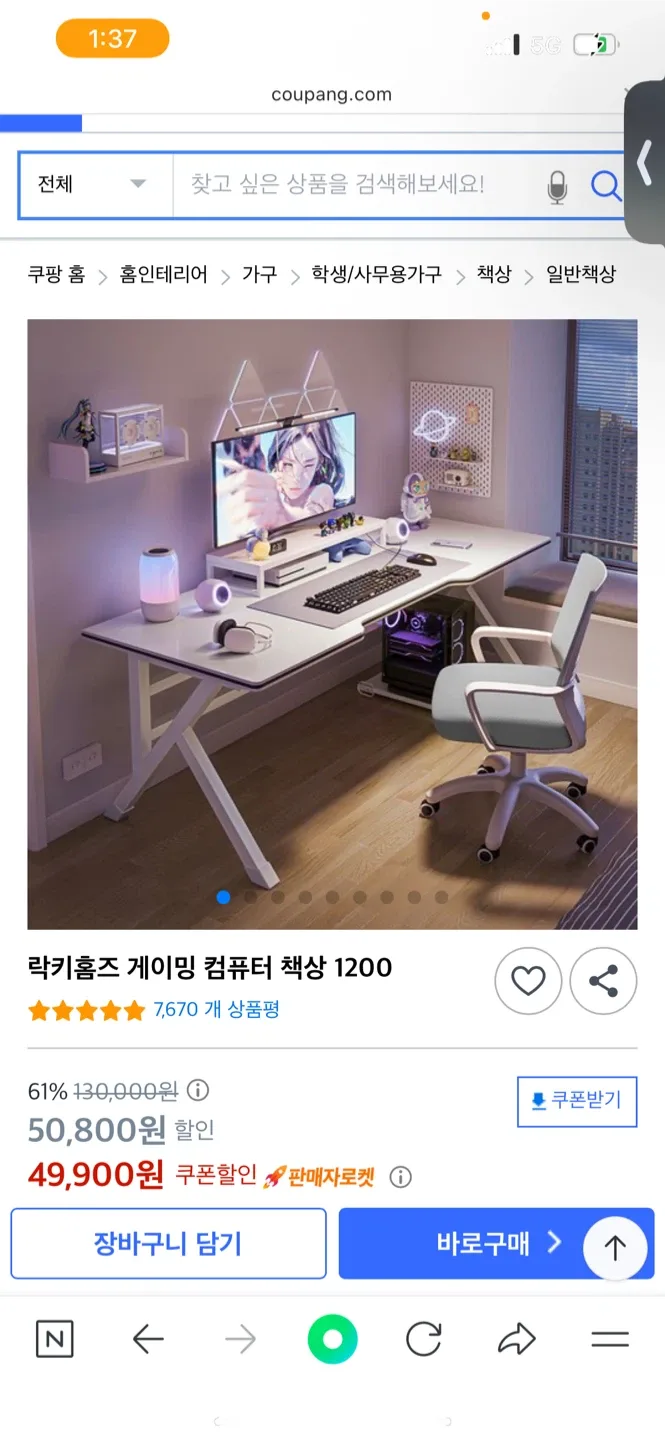This screenshot has width=665, height=1440.
Task: Tap the magnifier search icon
Action: click(605, 185)
